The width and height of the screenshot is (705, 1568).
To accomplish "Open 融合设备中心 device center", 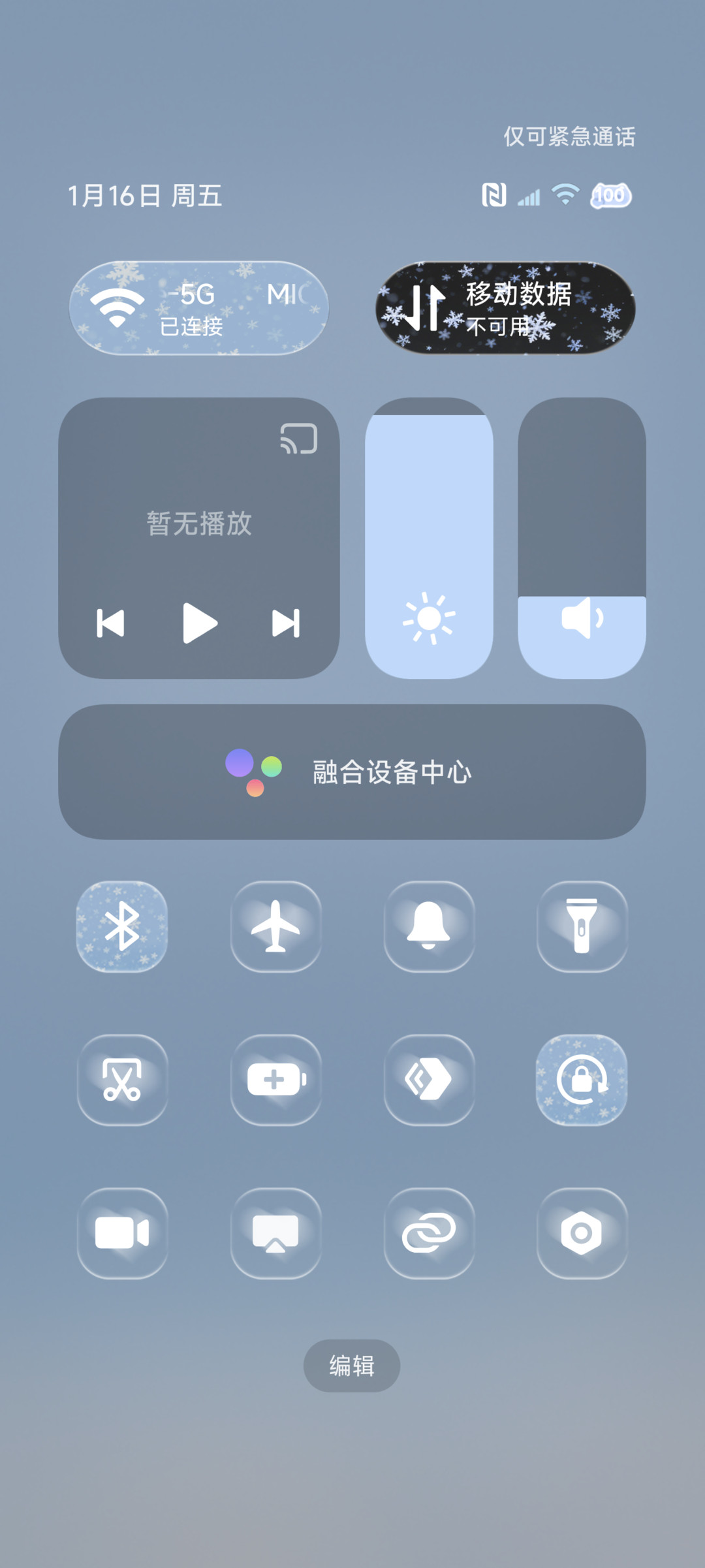I will [352, 772].
